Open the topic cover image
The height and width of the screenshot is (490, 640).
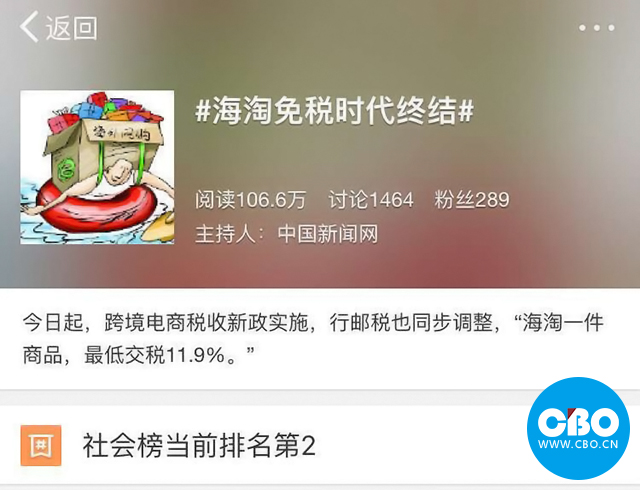[x=97, y=167]
